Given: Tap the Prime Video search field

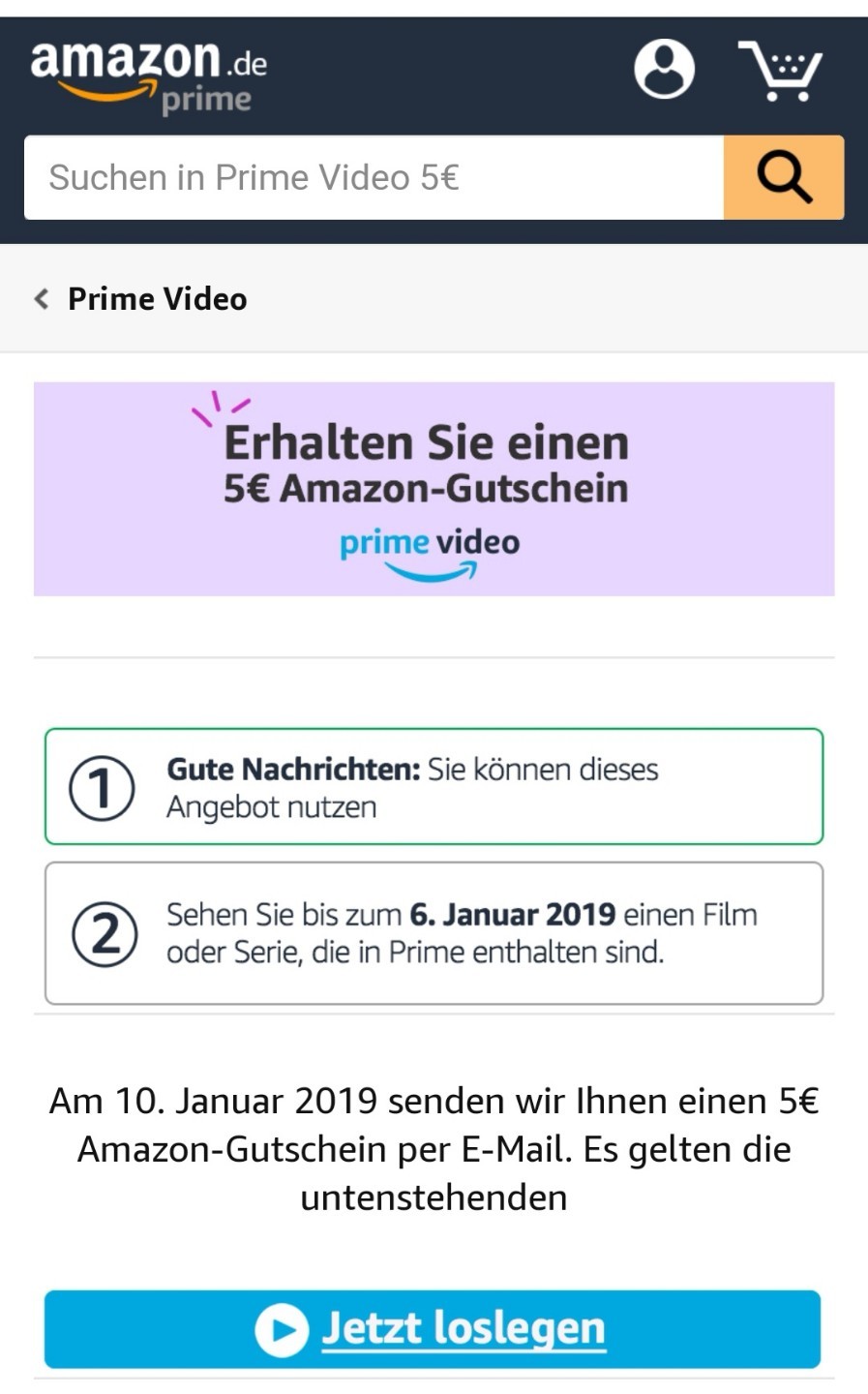Looking at the screenshot, I should (x=374, y=177).
